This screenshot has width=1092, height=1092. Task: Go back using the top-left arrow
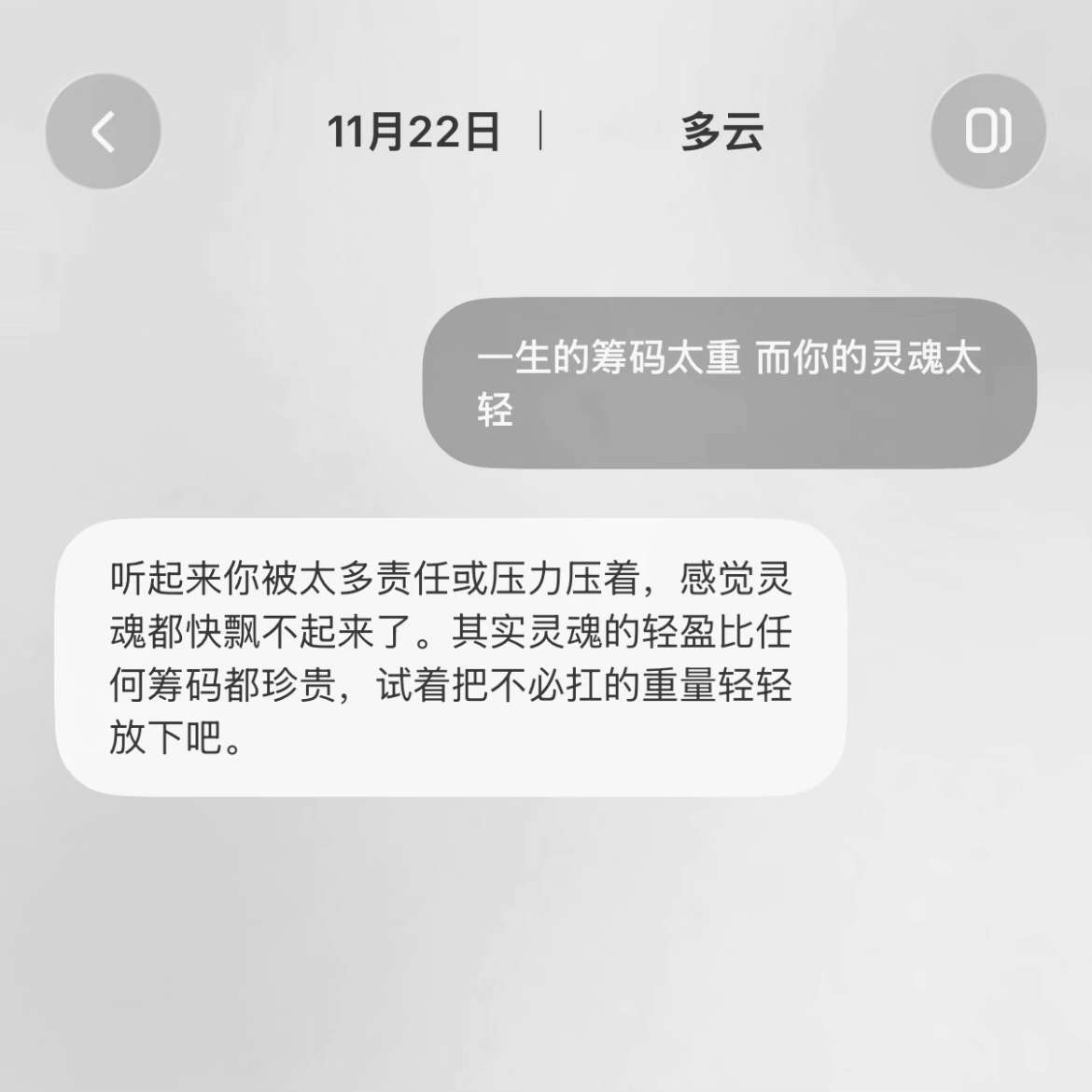103,132
